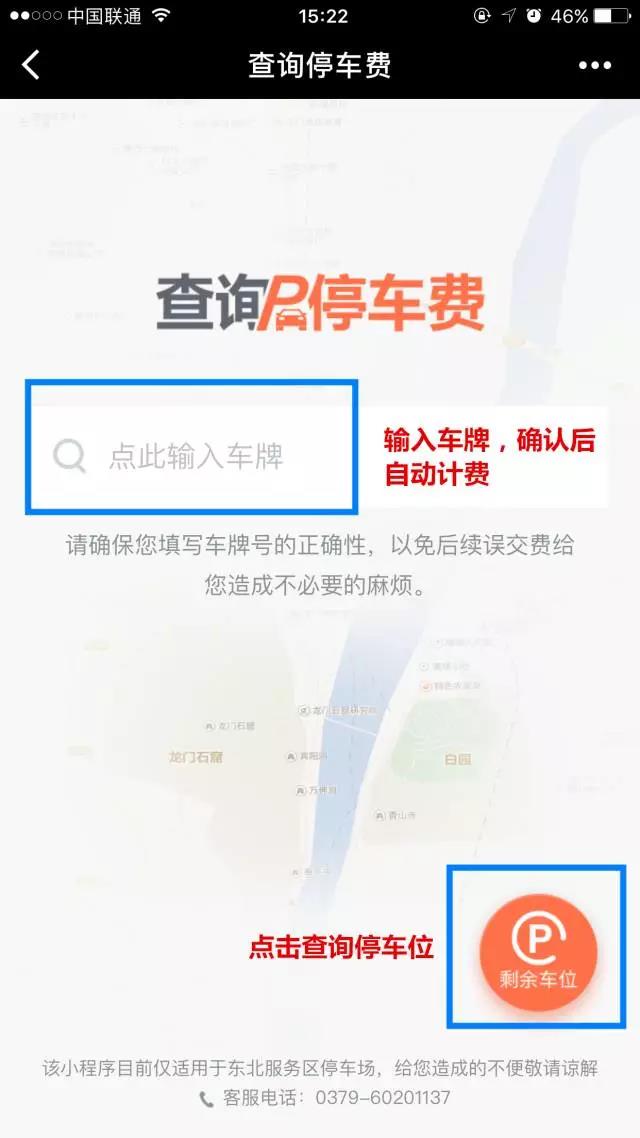The image size is (640, 1138).
Task: Open the three-dot overflow menu
Action: [594, 66]
